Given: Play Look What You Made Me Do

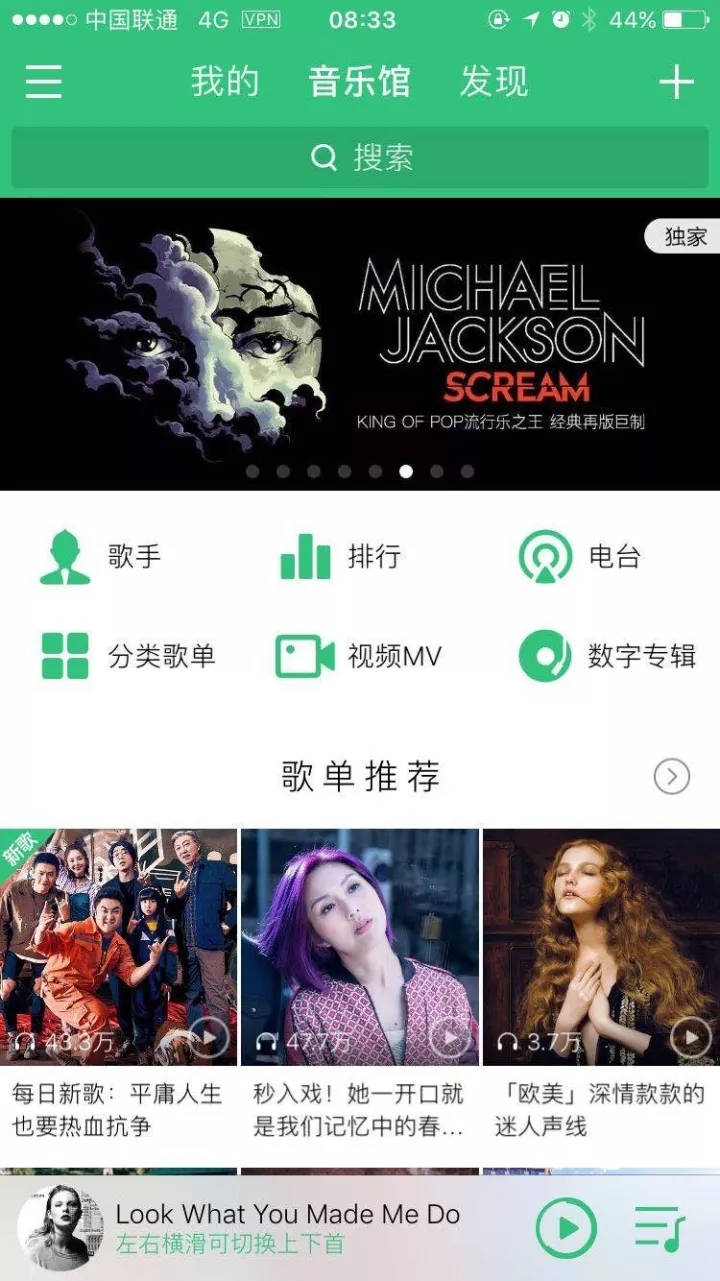Looking at the screenshot, I should pyautogui.click(x=566, y=1228).
